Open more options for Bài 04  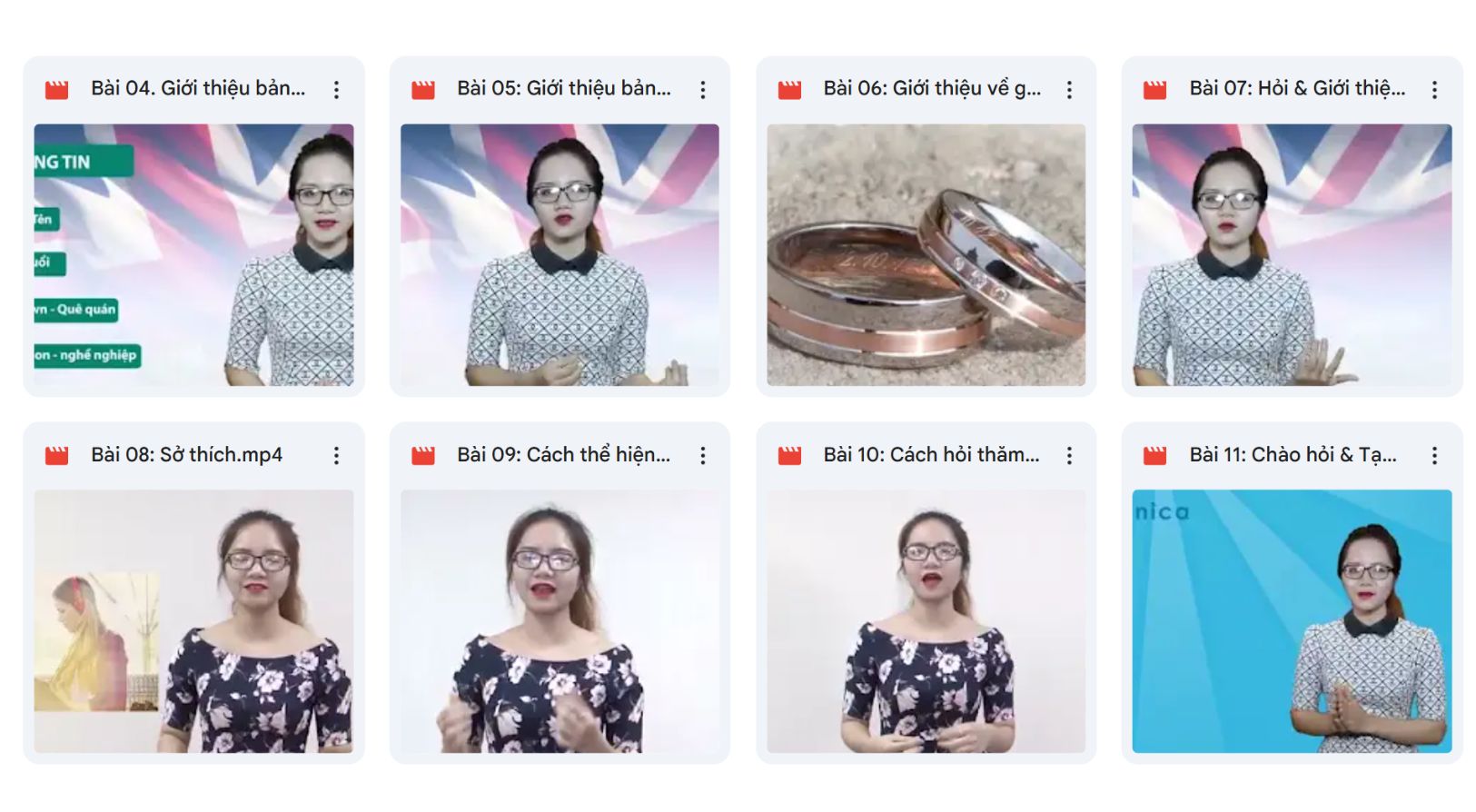pyautogui.click(x=337, y=89)
